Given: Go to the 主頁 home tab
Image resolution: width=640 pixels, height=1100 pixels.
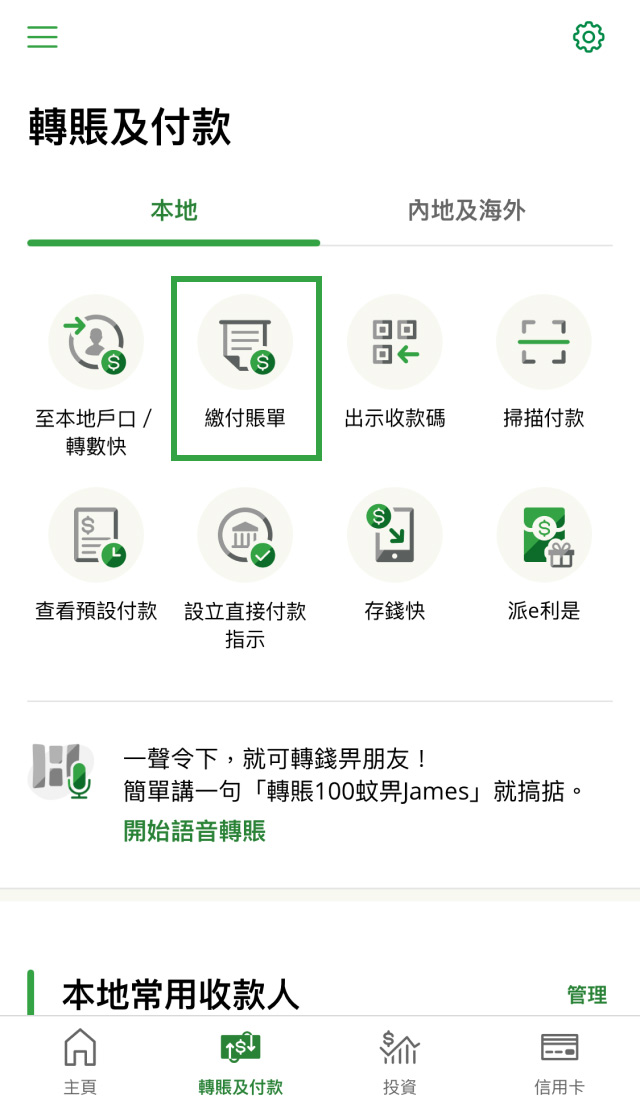Looking at the screenshot, I should point(80,1060).
